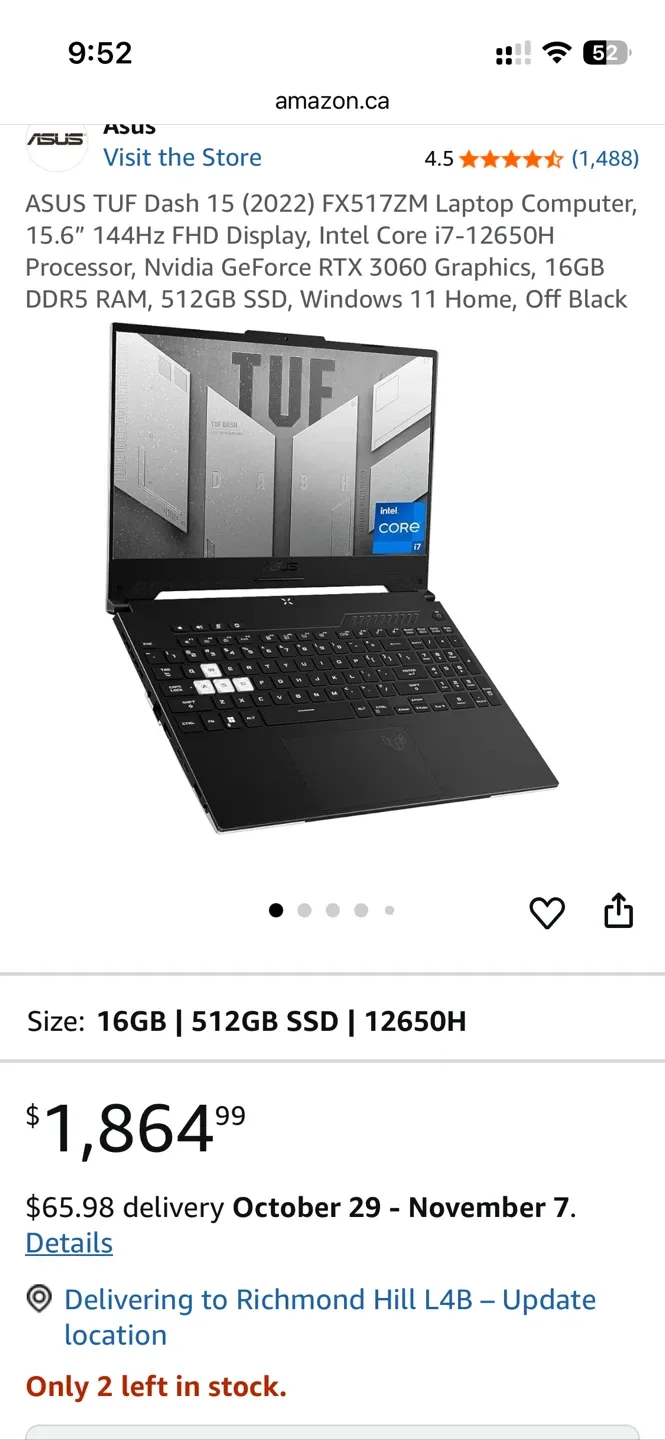Open the 1,488 customer ratings
The width and height of the screenshot is (665, 1440).
pos(605,158)
